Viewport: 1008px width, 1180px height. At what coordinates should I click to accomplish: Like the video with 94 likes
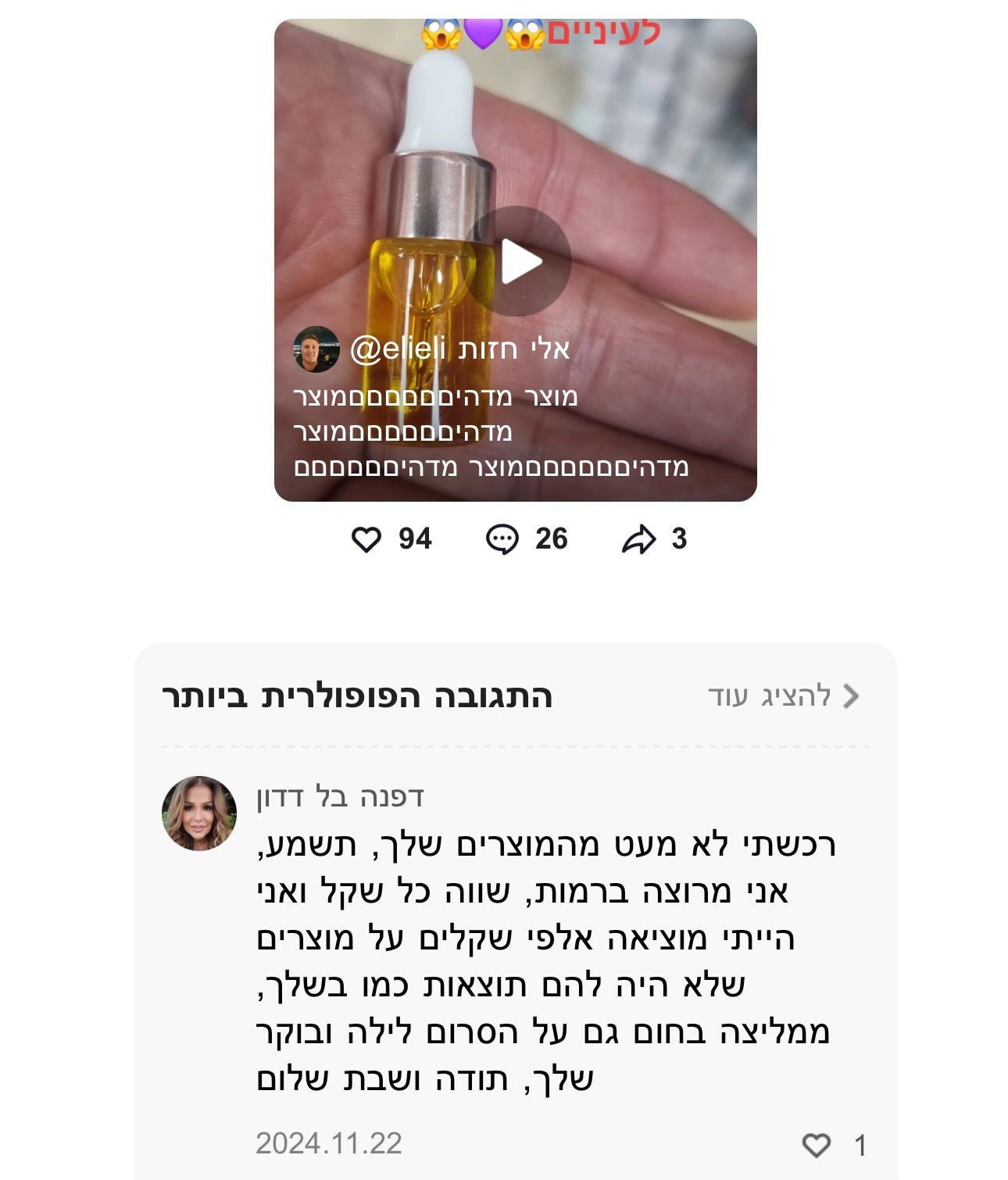click(x=366, y=539)
